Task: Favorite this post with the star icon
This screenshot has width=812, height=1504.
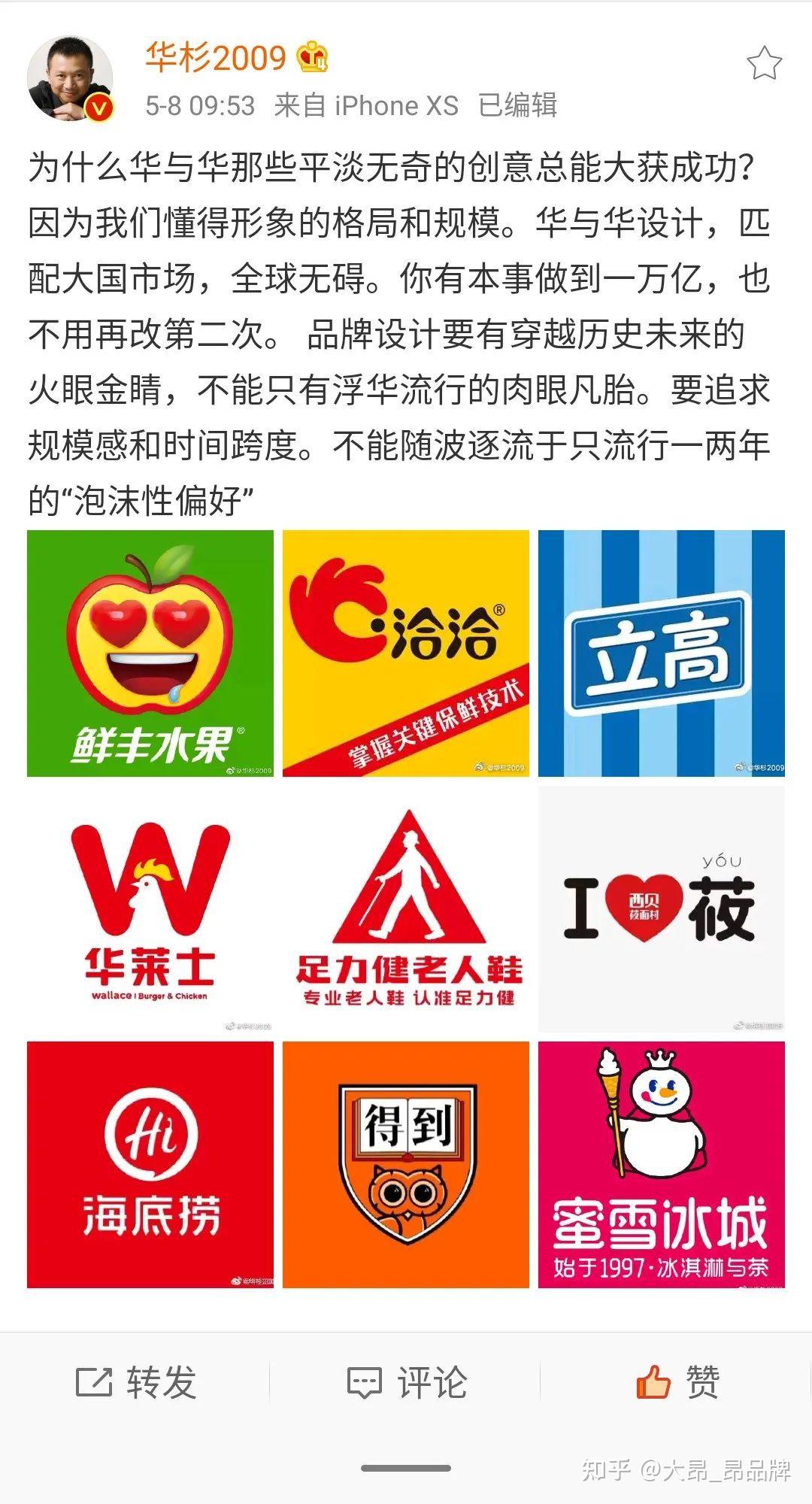Action: (764, 63)
